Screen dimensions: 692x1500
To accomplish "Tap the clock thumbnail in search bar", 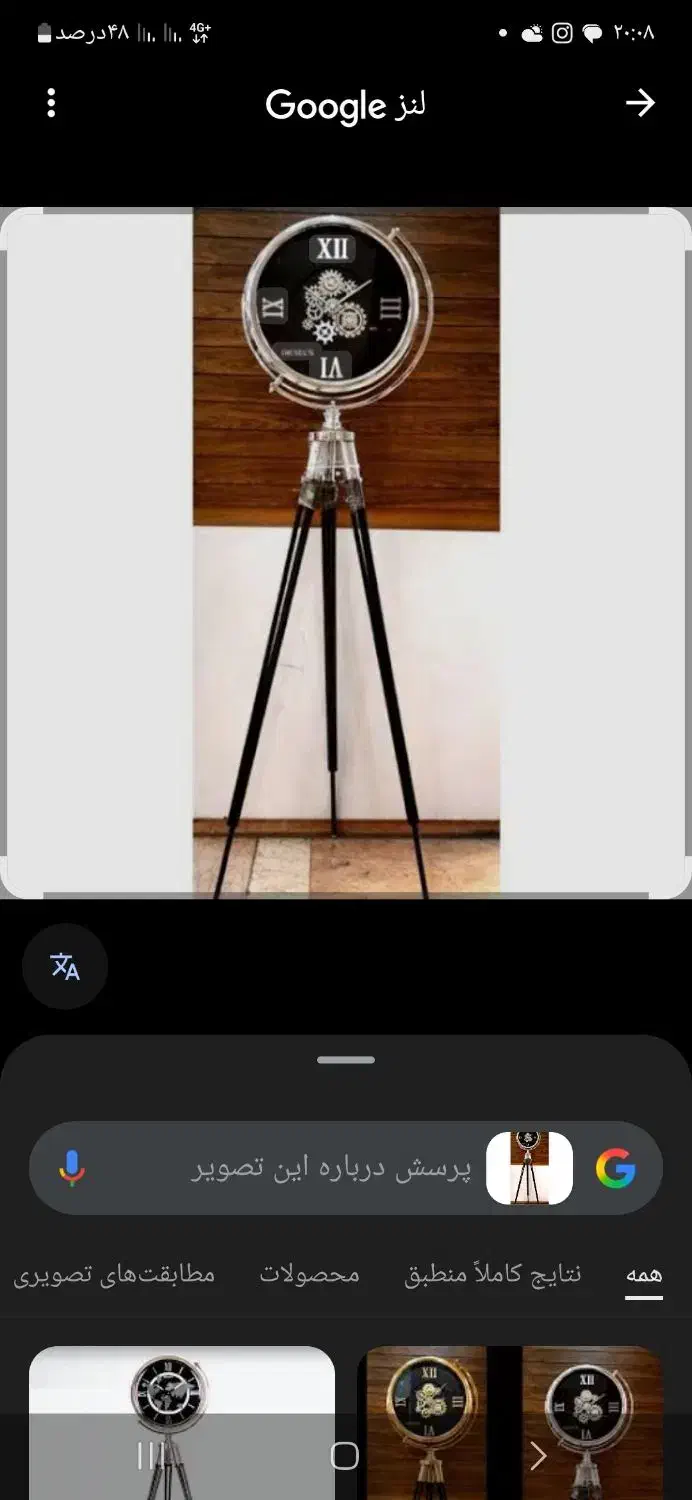I will (529, 1168).
